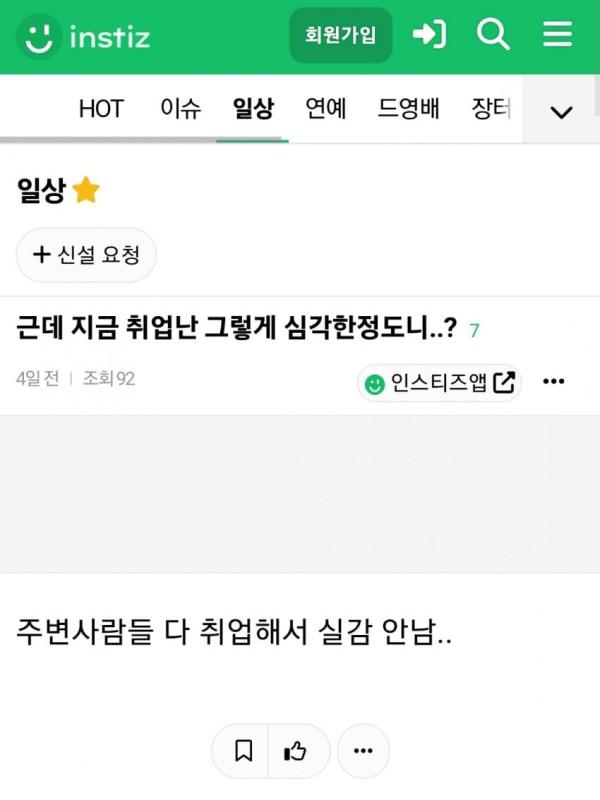Tap the 회원가입 sign-up button
Screen dimensions: 600x800
tap(340, 35)
